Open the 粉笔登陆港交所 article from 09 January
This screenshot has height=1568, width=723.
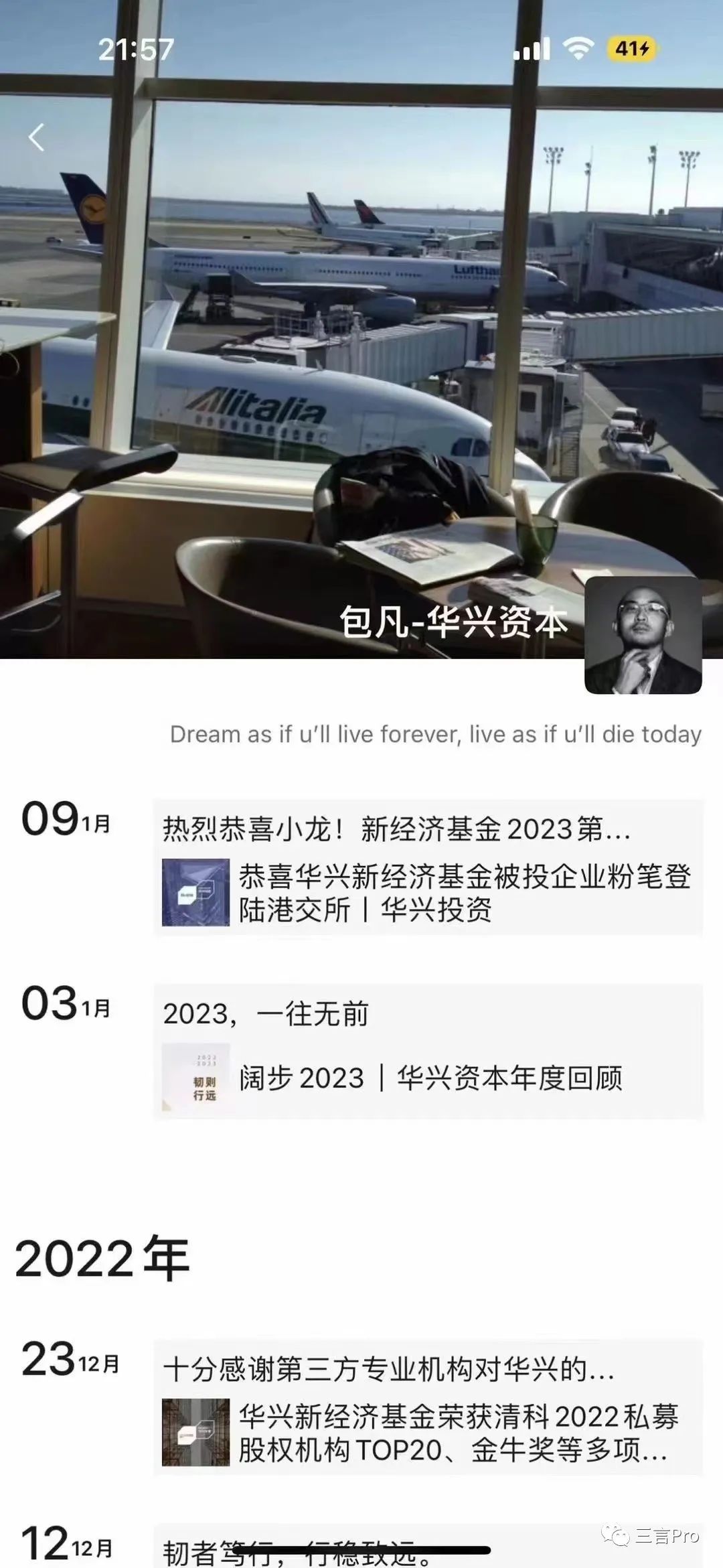(x=428, y=892)
